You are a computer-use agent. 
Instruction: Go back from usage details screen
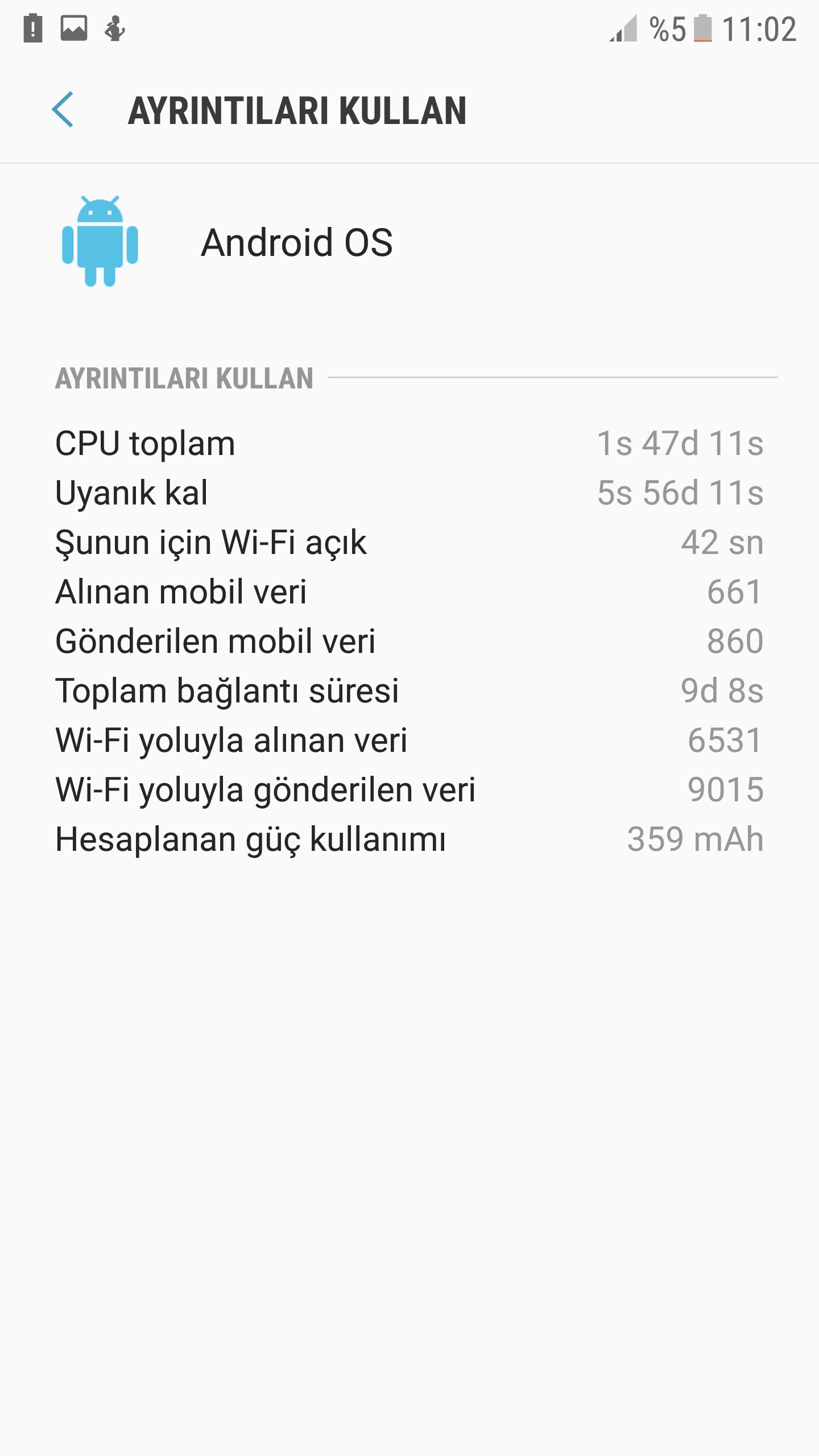pos(63,109)
